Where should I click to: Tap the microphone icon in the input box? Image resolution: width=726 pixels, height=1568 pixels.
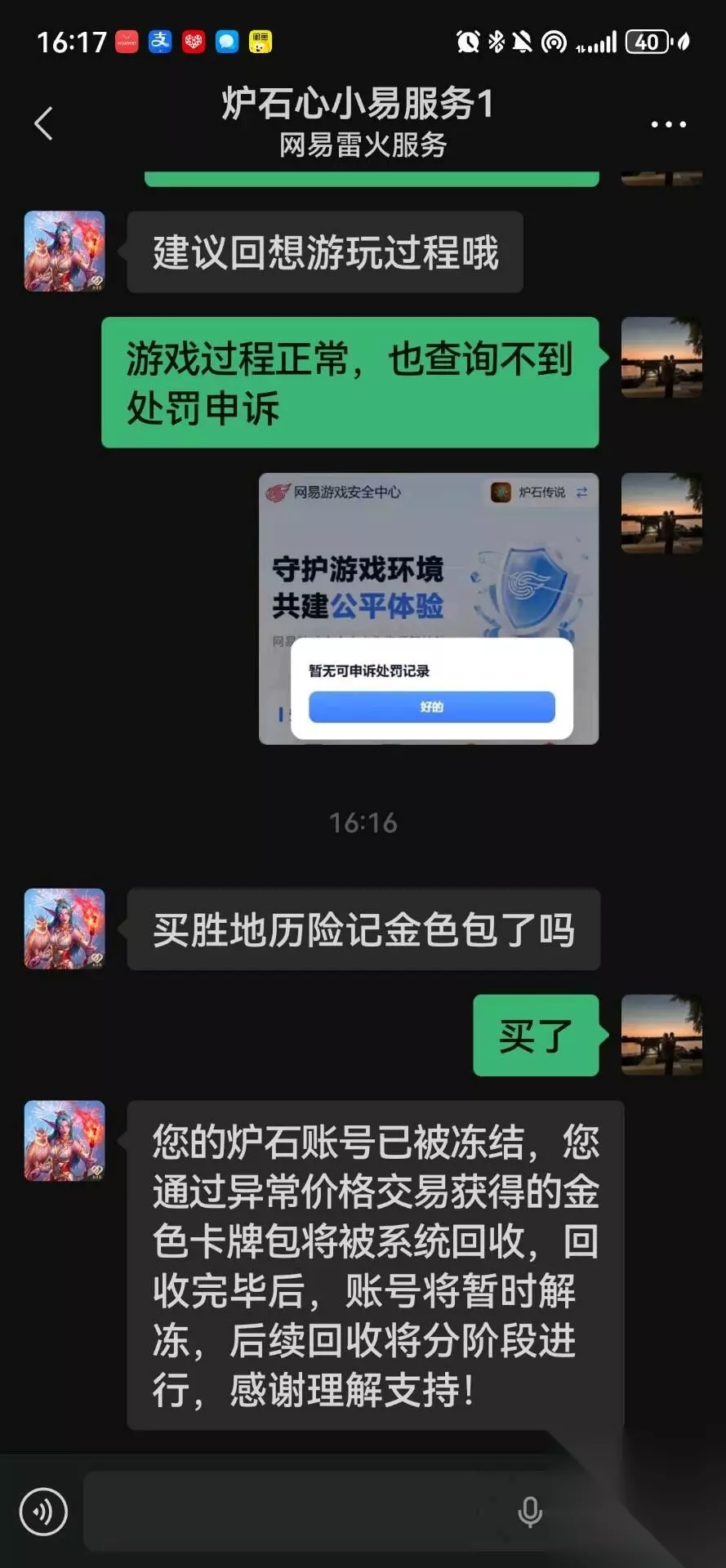530,1512
